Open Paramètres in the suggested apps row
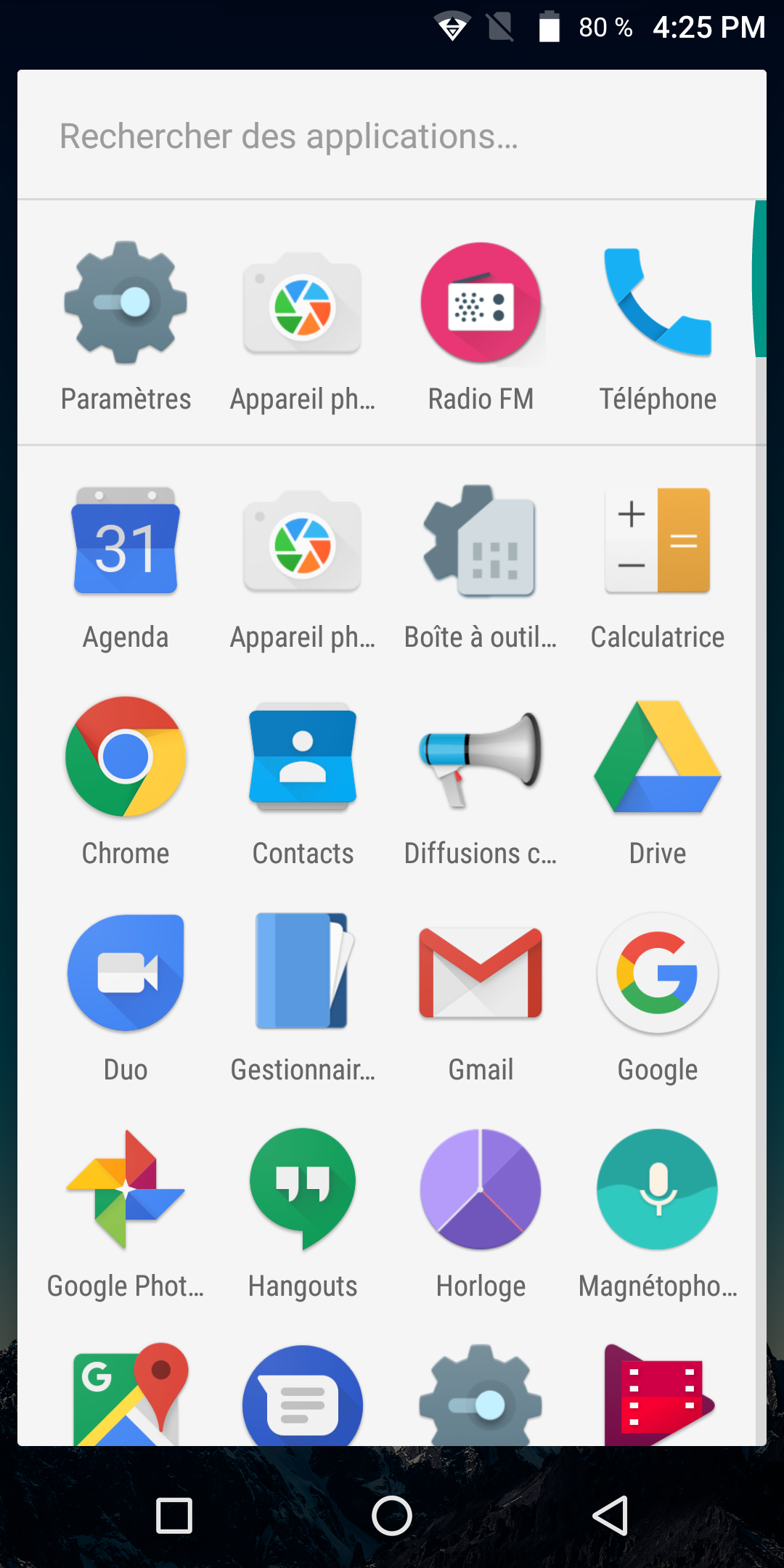Image resolution: width=784 pixels, height=1568 pixels. coord(126,303)
